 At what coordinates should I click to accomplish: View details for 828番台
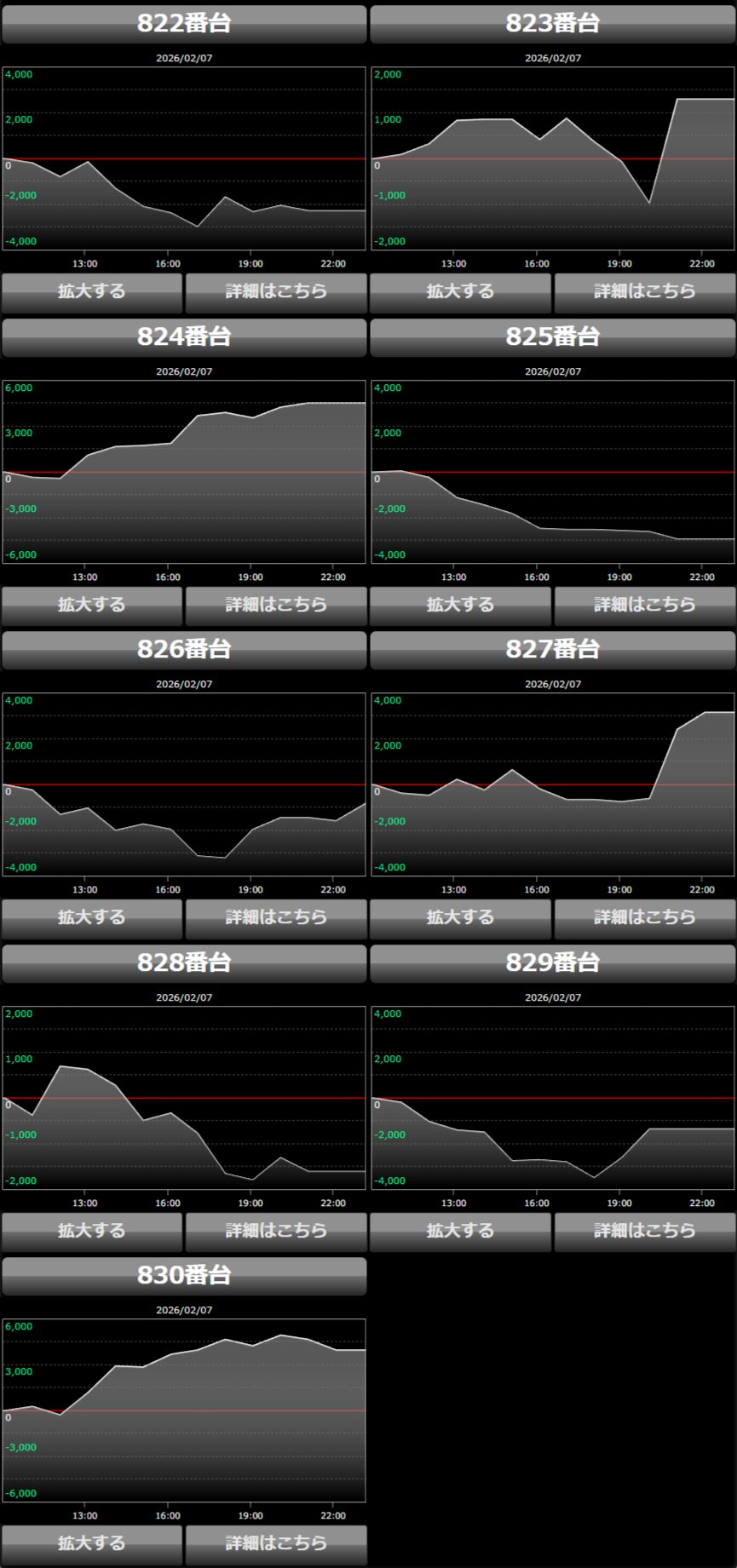tap(276, 1232)
